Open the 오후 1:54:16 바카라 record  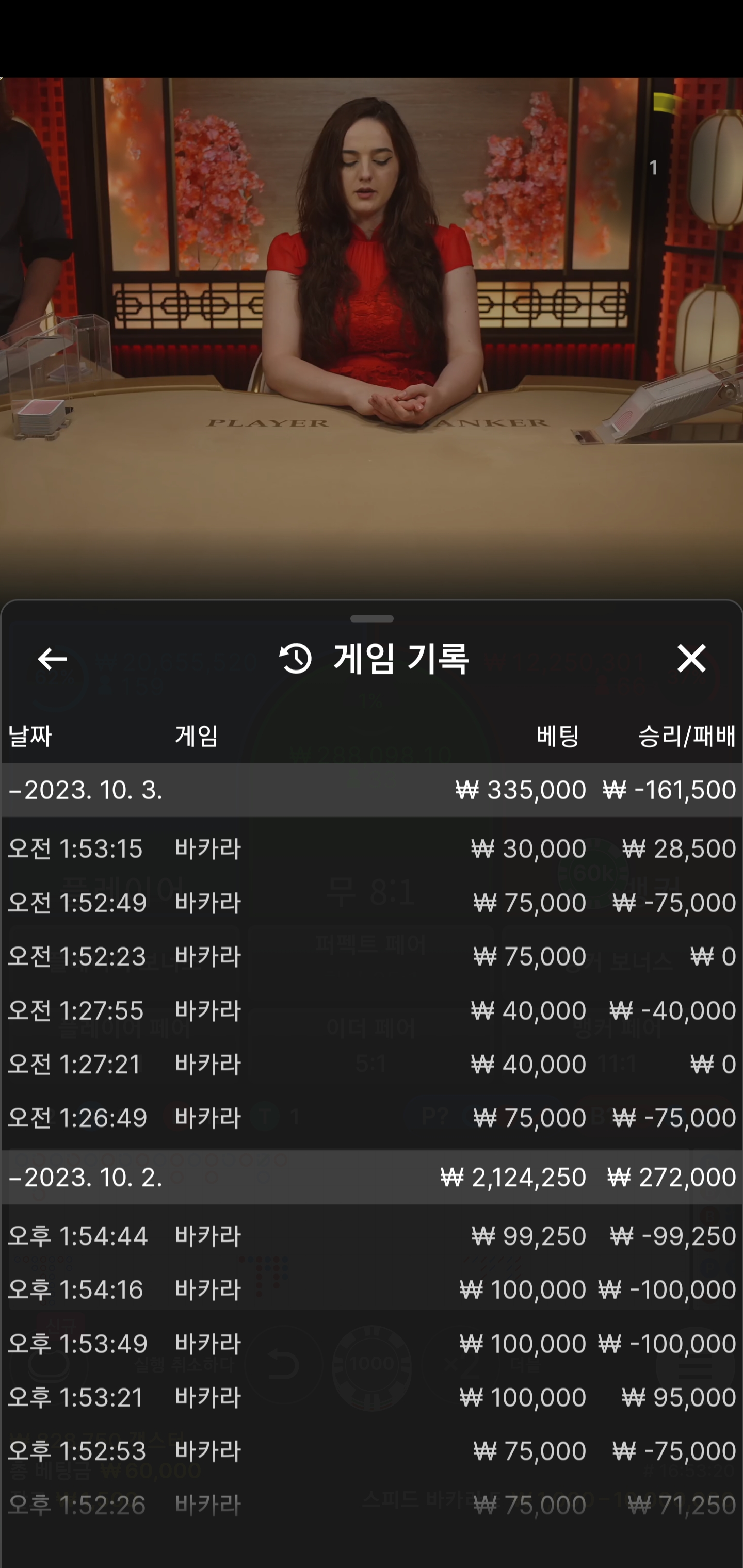(x=372, y=1290)
